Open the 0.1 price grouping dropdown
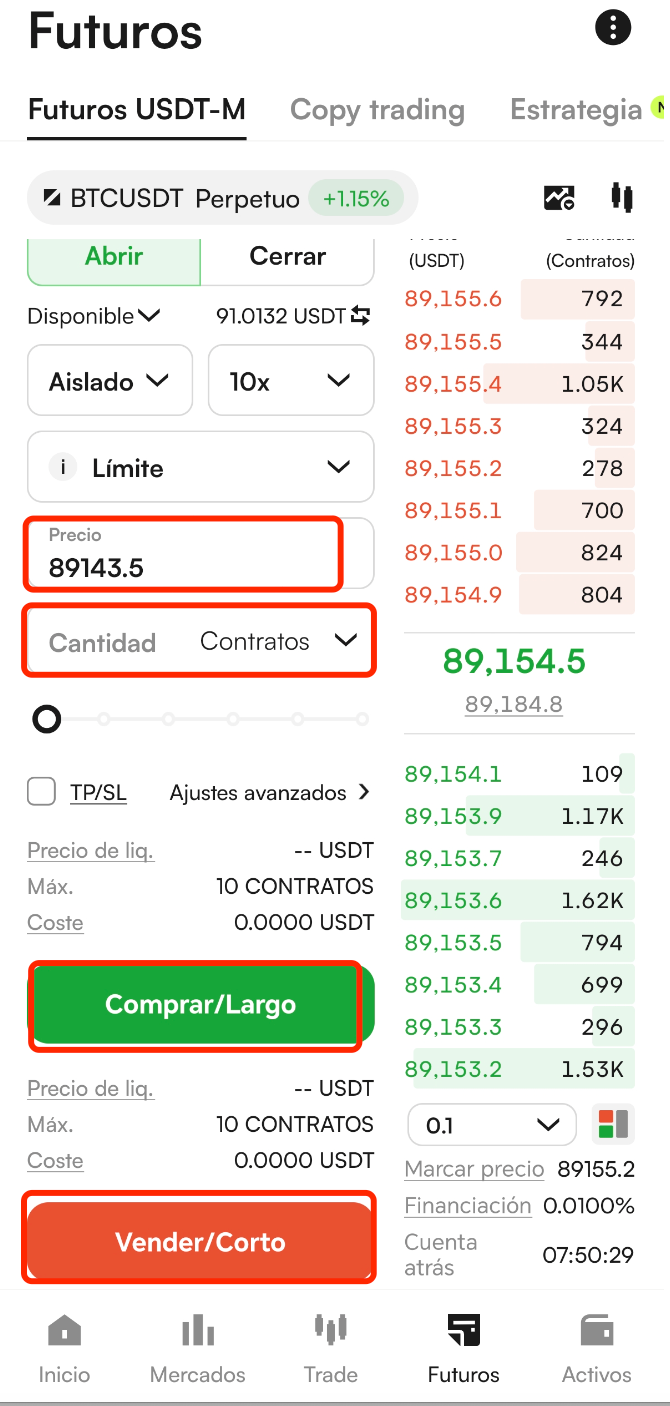 (x=492, y=1125)
